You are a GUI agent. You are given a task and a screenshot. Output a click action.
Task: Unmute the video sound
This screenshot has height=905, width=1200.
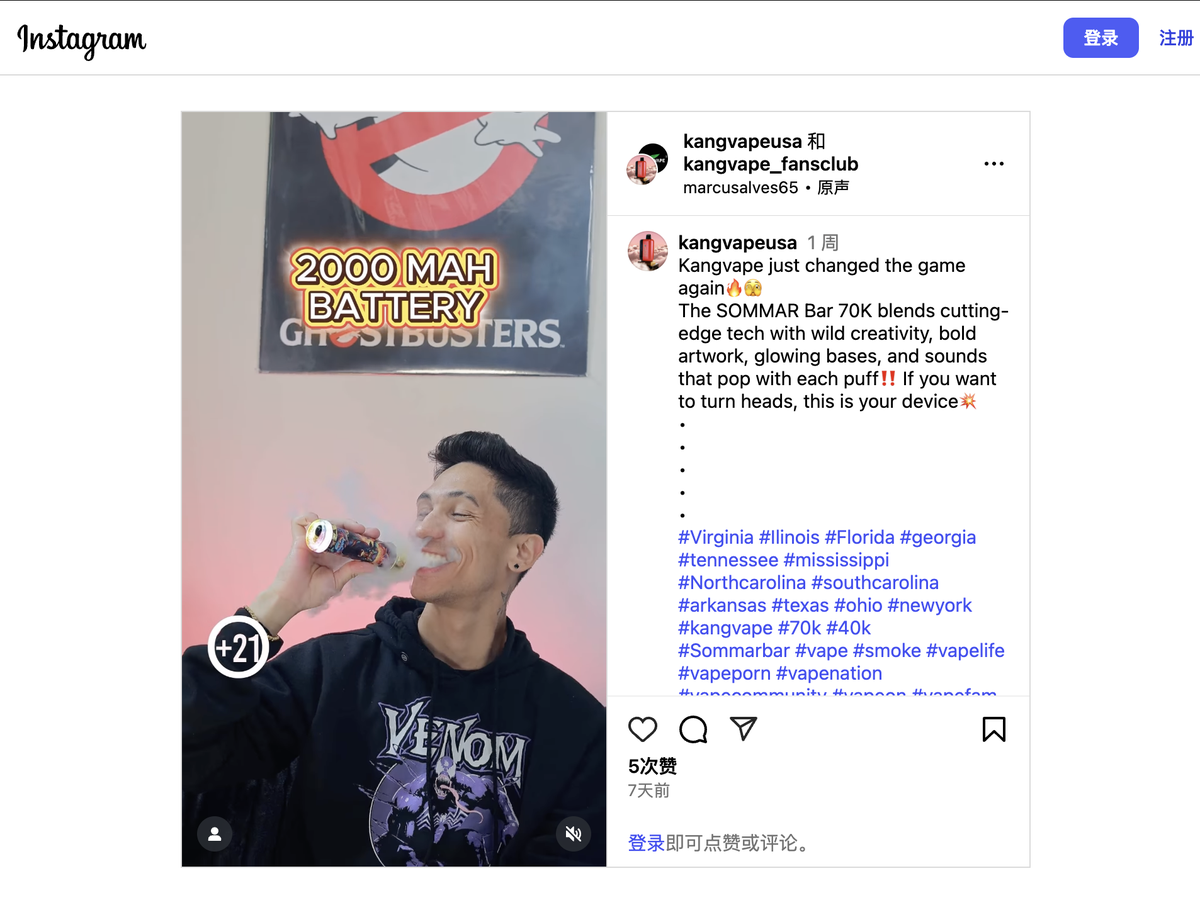point(573,833)
